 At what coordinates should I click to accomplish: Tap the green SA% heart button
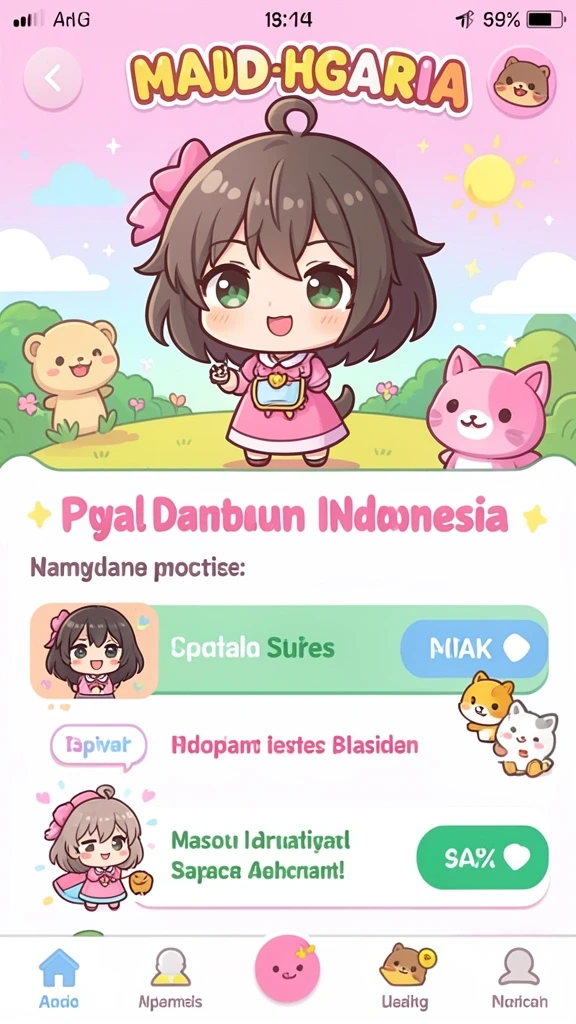click(483, 857)
